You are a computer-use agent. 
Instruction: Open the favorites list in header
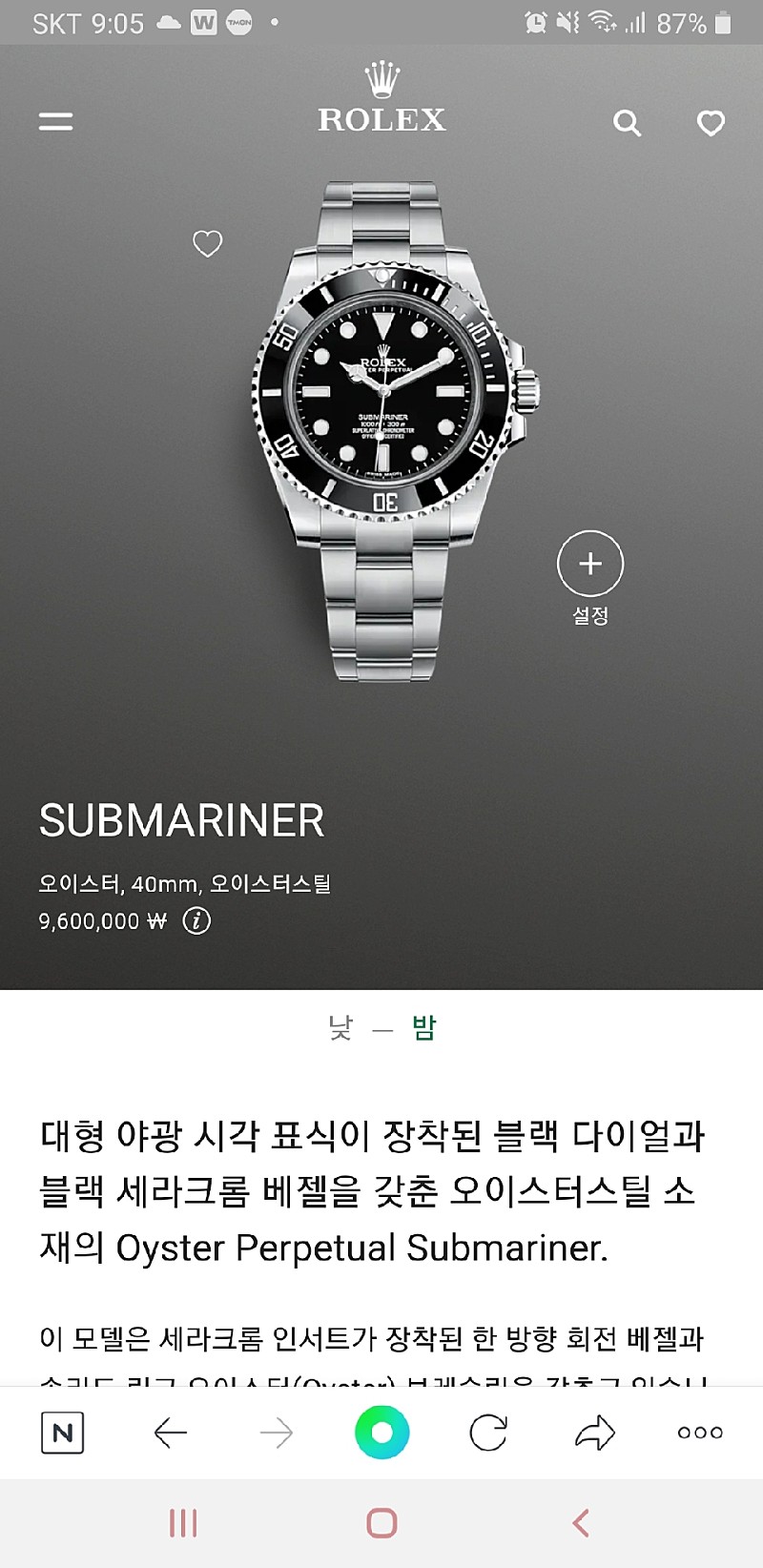[711, 123]
